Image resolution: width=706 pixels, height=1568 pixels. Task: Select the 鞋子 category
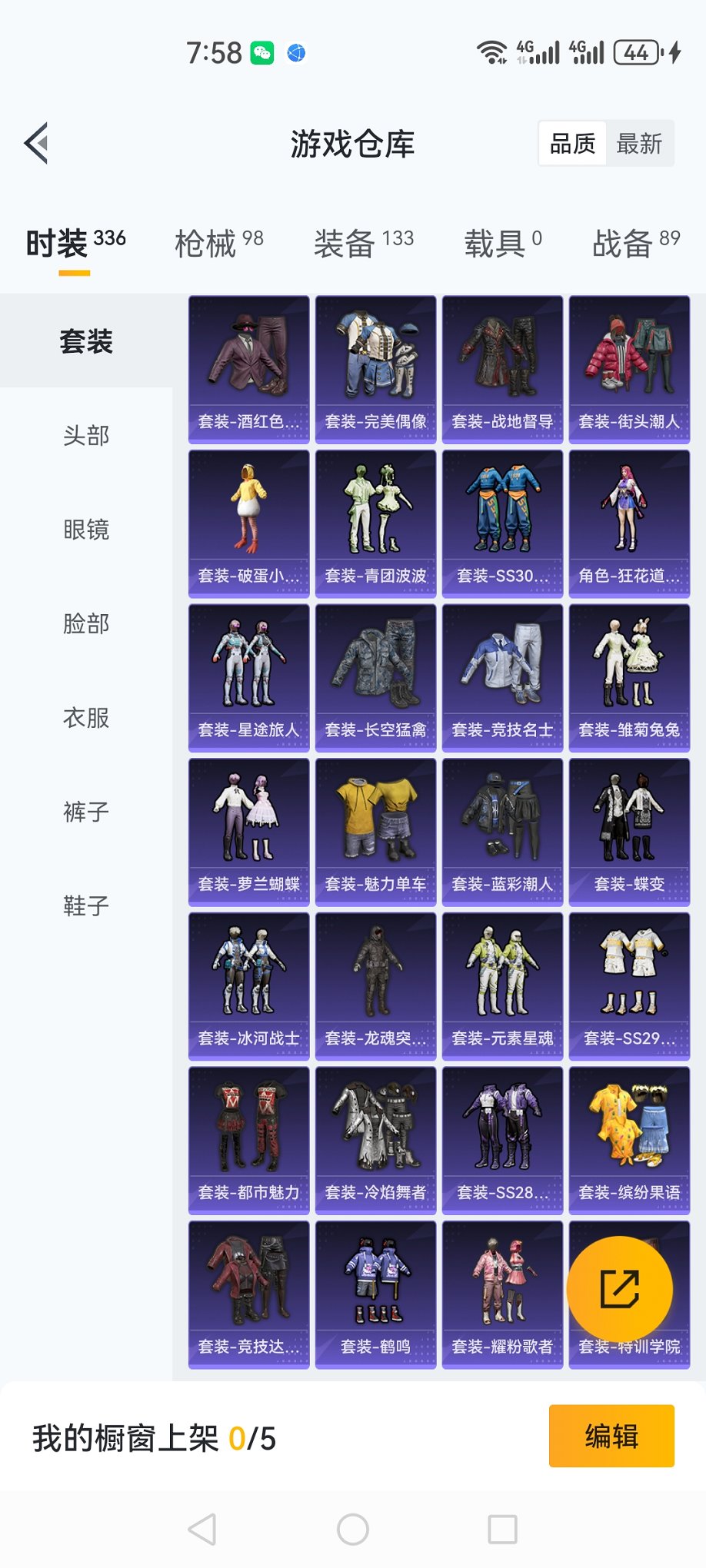coord(86,906)
